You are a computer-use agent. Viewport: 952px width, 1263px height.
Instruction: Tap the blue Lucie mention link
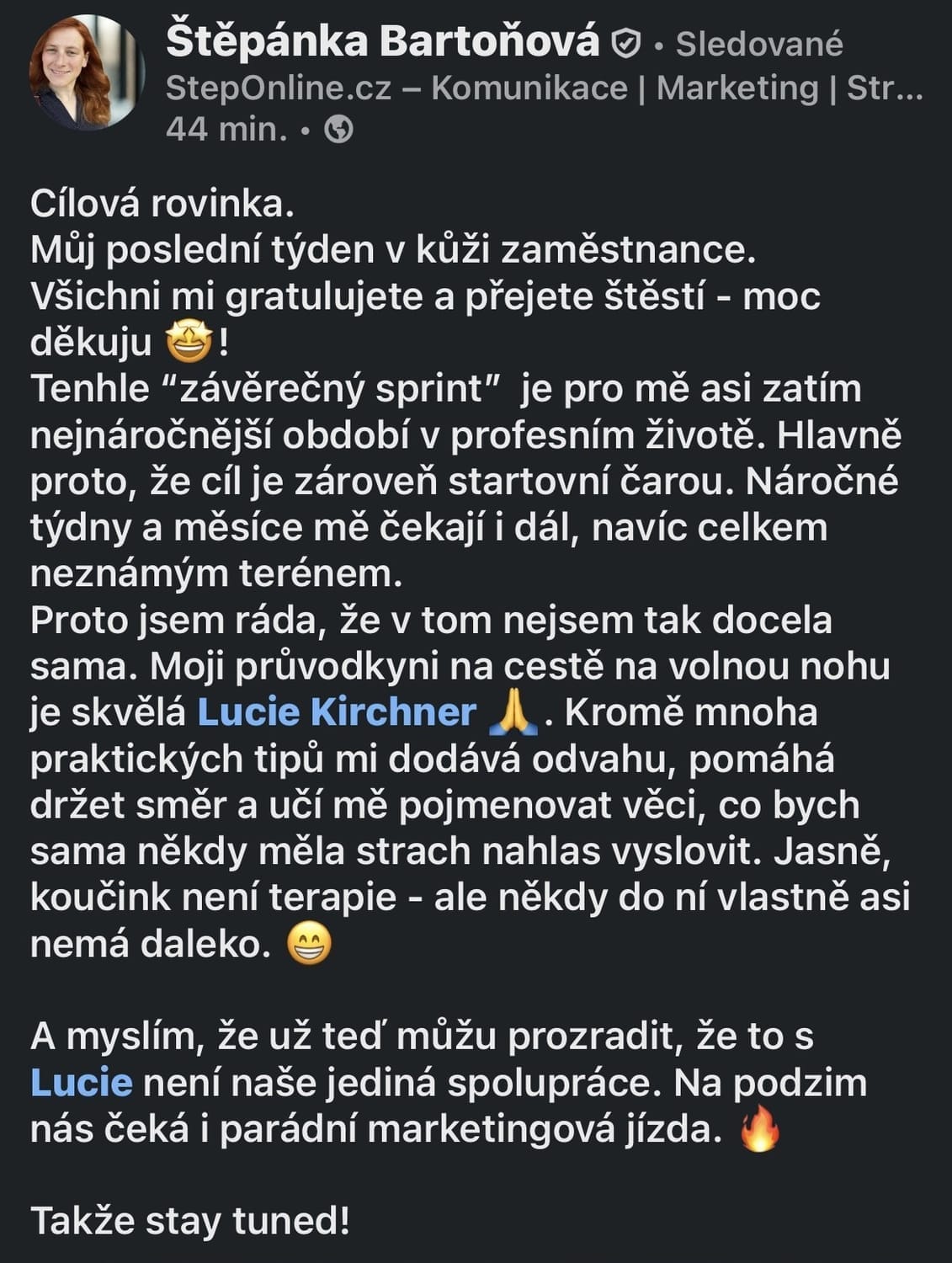pos(82,1083)
